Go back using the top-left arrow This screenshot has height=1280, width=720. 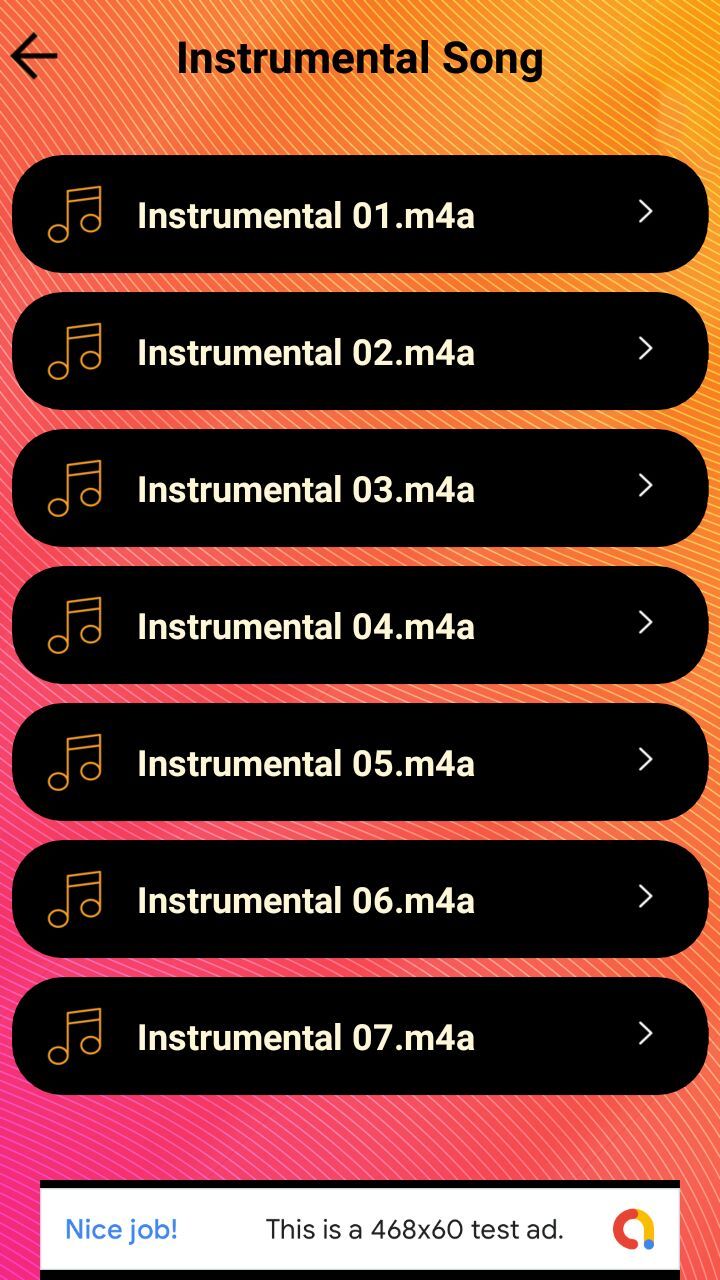[x=34, y=57]
